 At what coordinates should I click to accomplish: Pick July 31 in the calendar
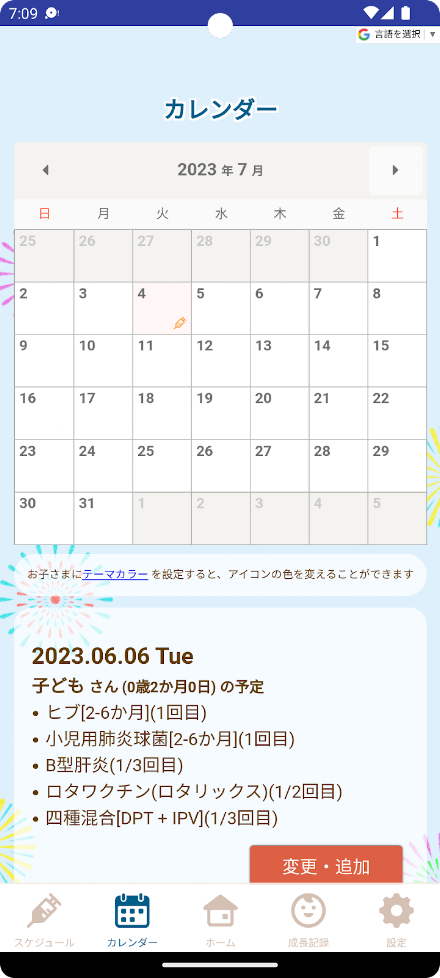[103, 518]
